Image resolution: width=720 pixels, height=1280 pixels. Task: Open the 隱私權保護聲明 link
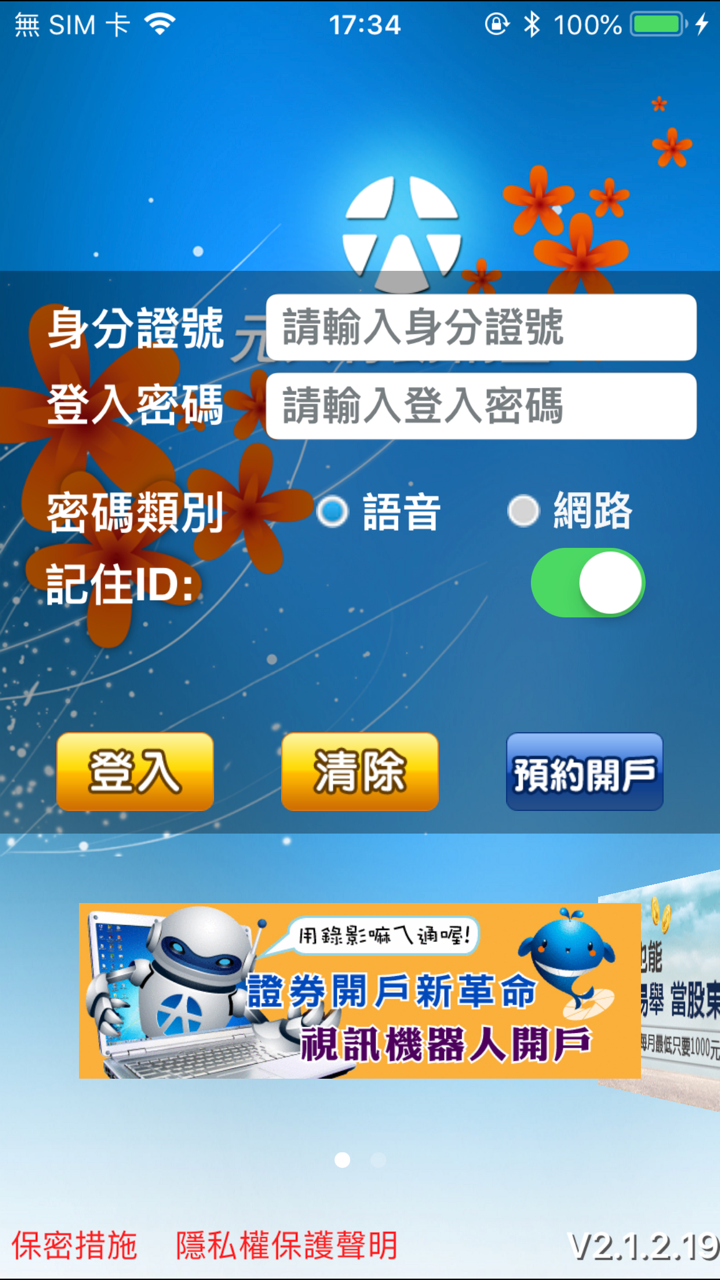click(287, 1245)
